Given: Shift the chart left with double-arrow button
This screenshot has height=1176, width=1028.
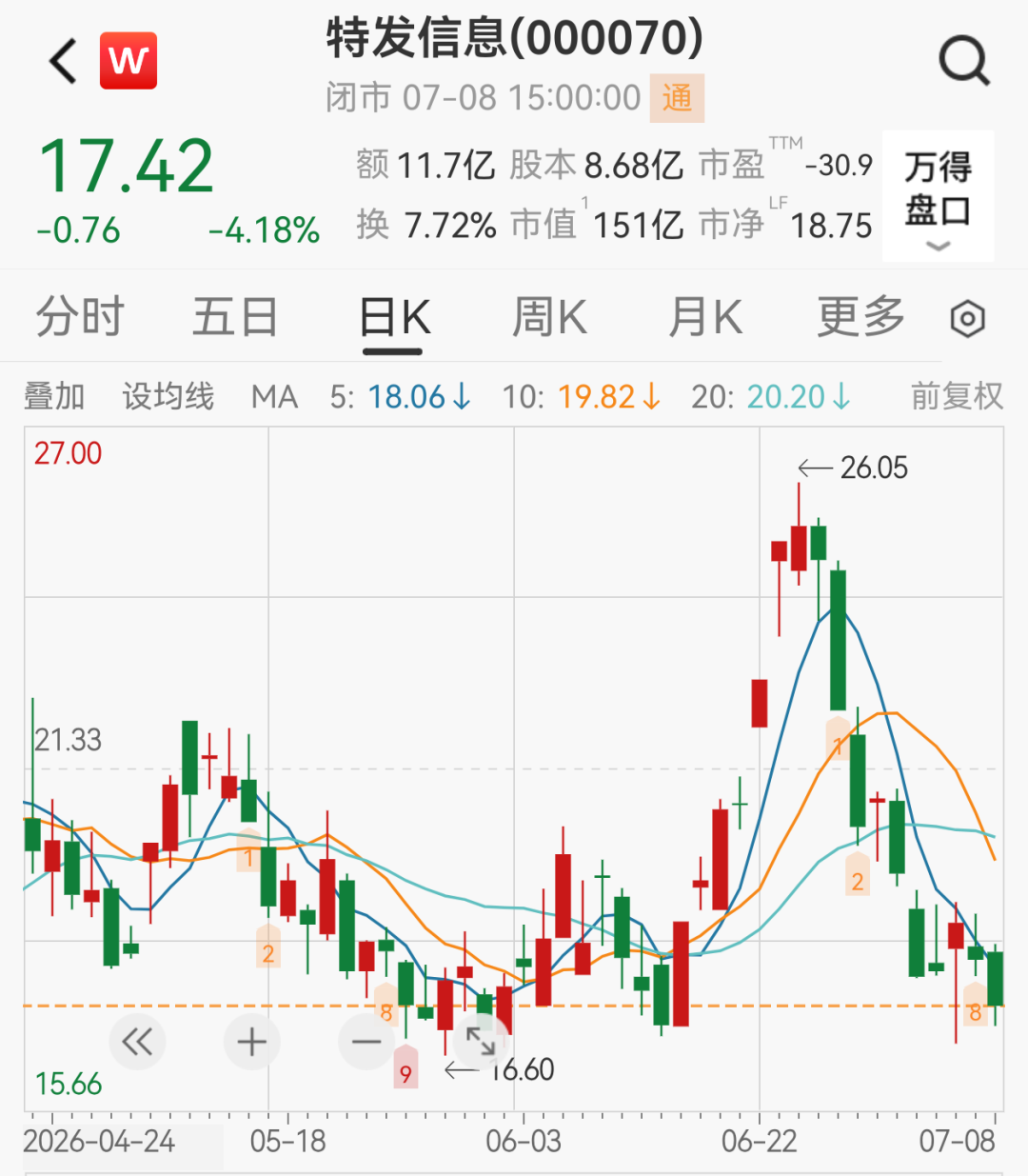Looking at the screenshot, I should coord(138,1042).
